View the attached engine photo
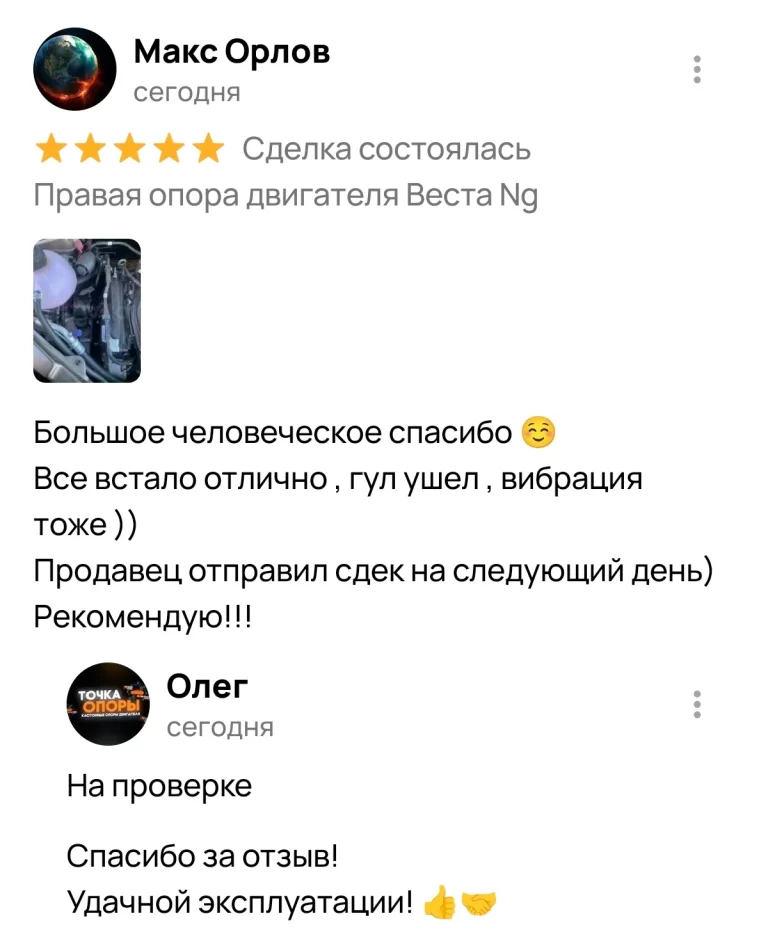This screenshot has width=768, height=948. (x=87, y=310)
